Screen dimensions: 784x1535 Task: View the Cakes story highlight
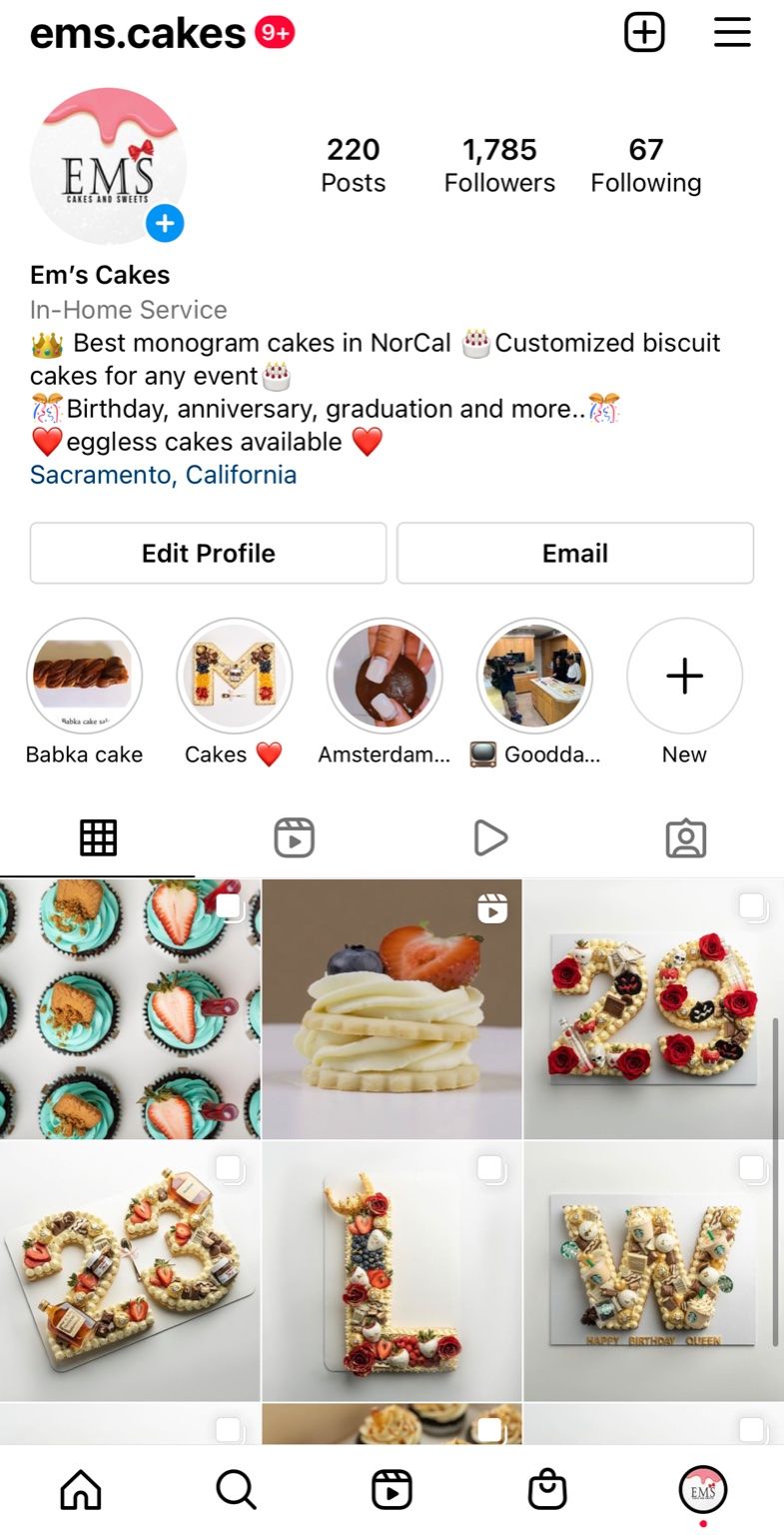pos(234,677)
